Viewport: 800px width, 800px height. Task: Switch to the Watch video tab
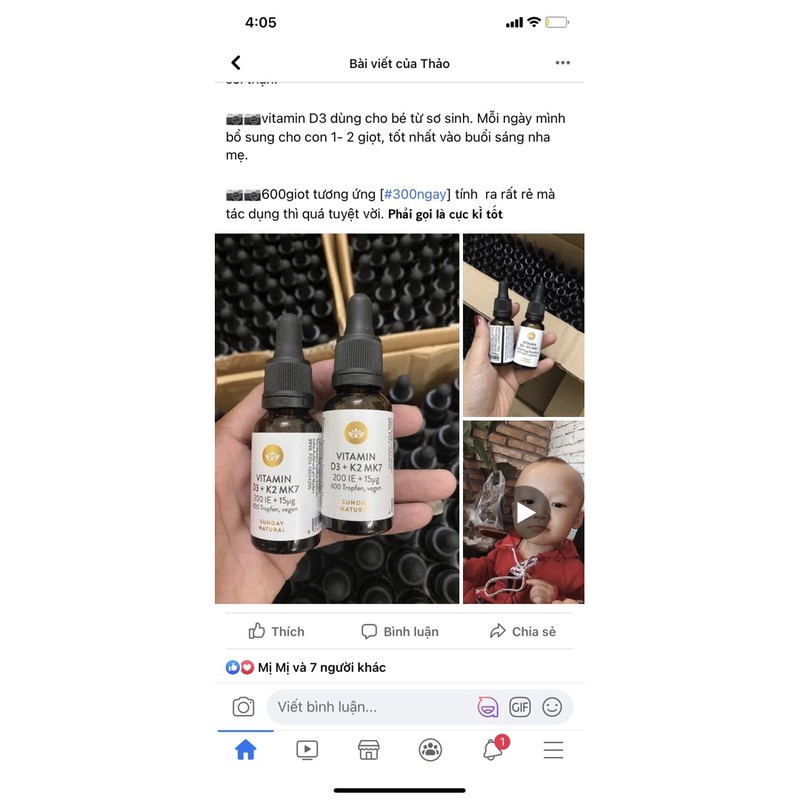(x=308, y=750)
